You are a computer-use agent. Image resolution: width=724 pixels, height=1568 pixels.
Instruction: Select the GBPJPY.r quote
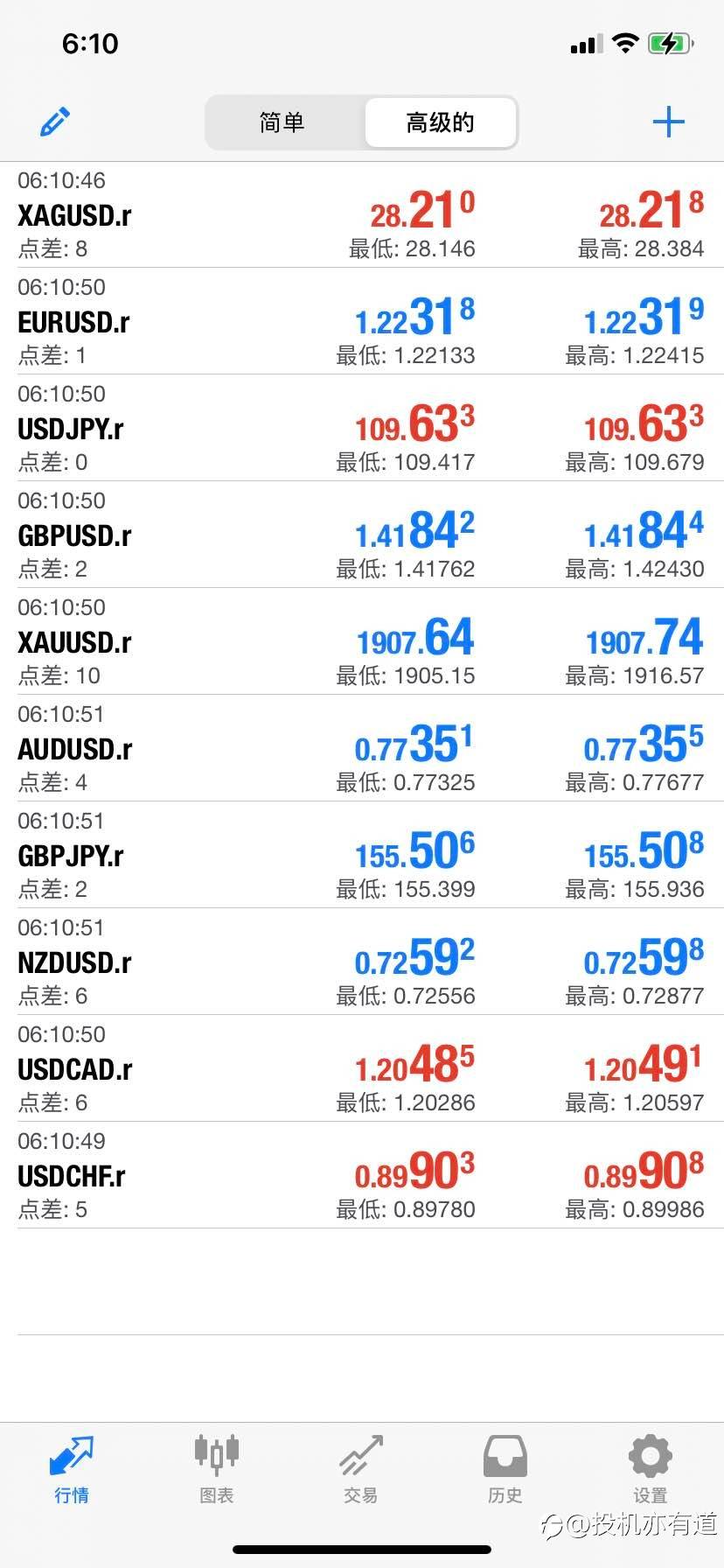(x=362, y=855)
